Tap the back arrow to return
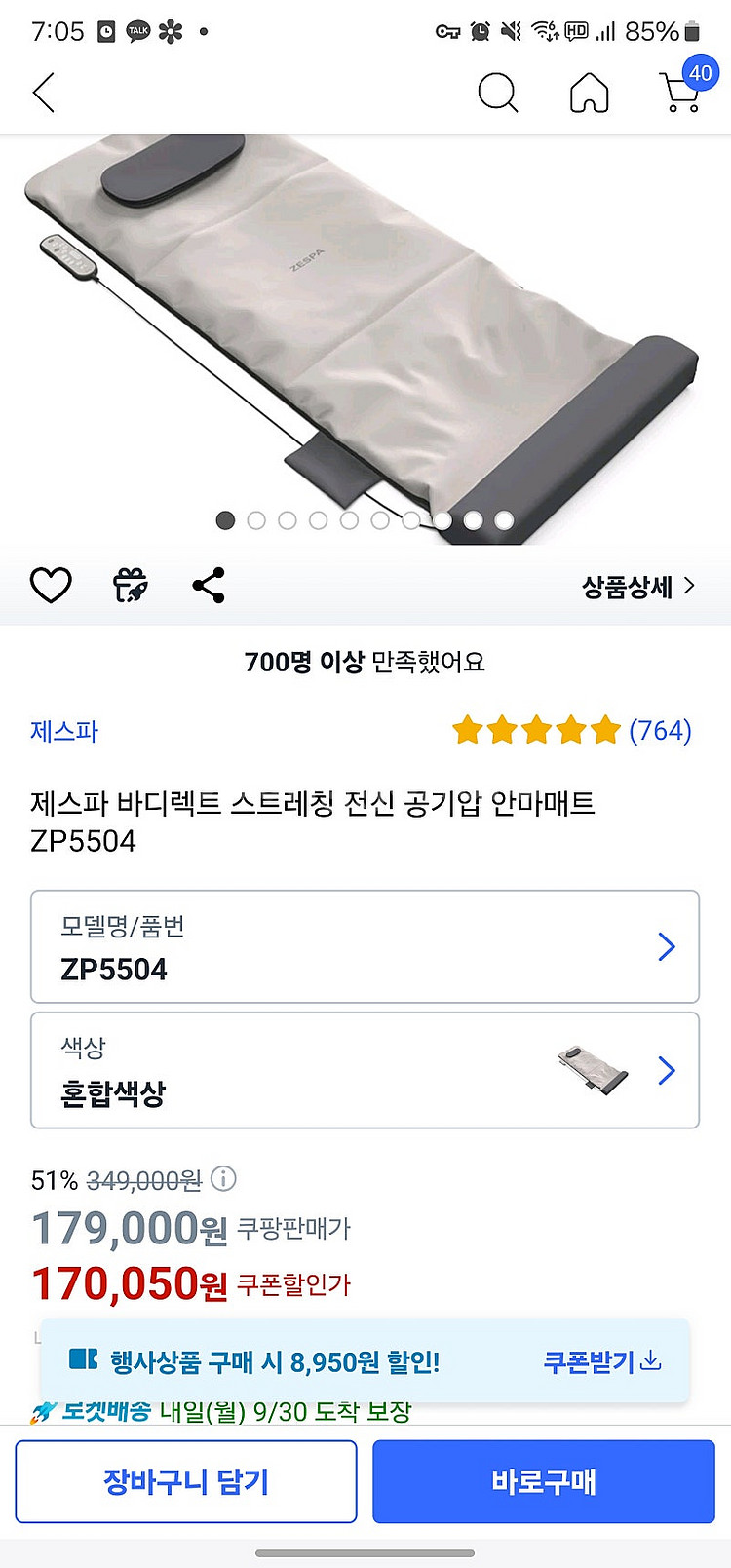Image resolution: width=731 pixels, height=1568 pixels. [43, 93]
